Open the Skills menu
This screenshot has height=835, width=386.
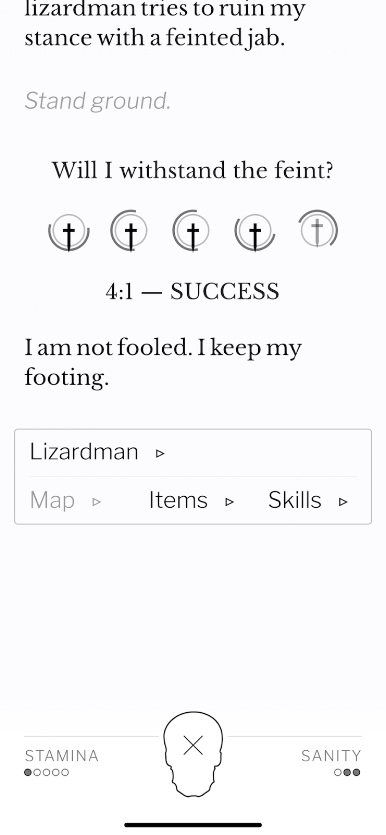coord(308,501)
